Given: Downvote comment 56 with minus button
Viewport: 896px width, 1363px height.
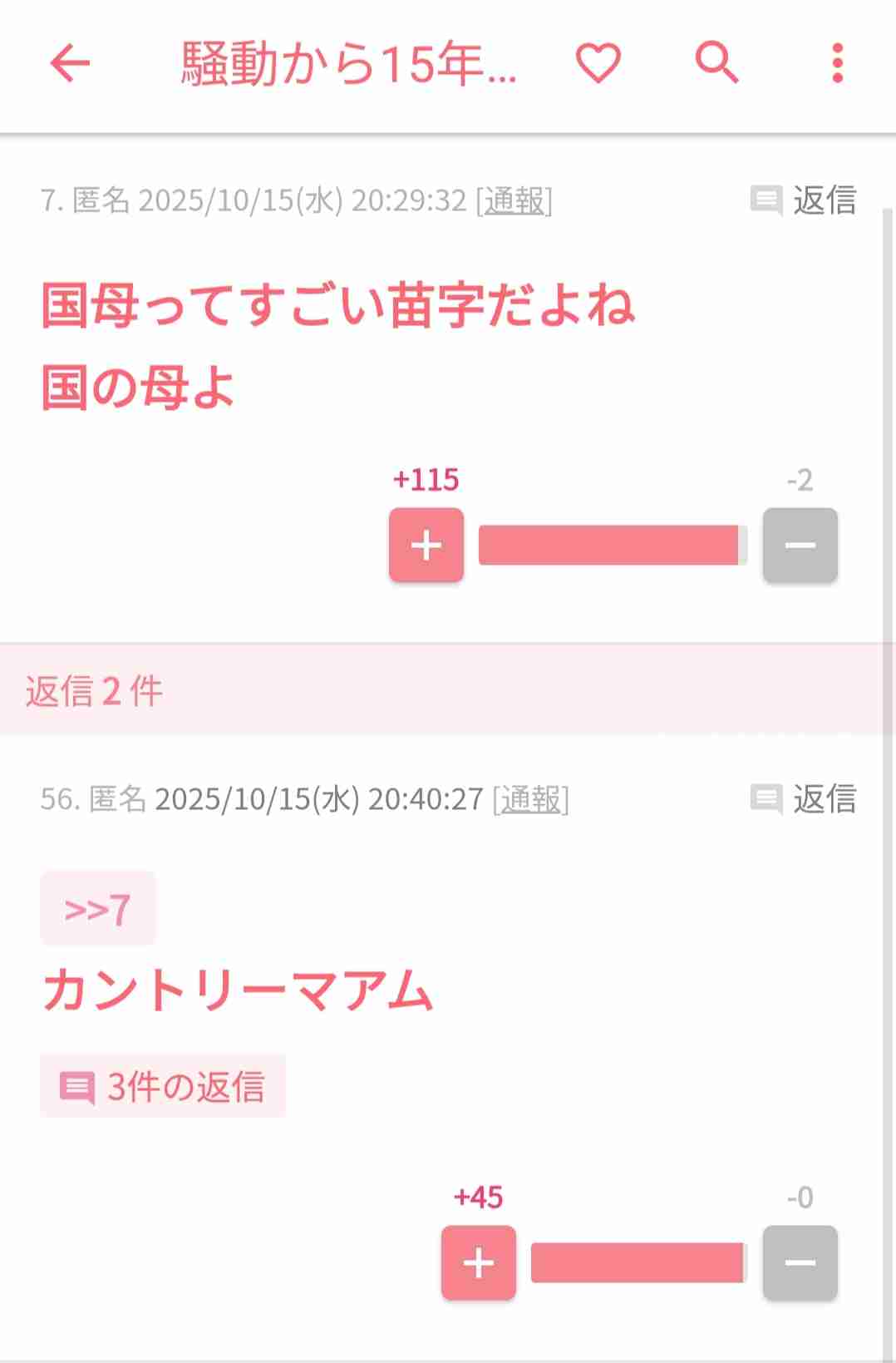Looking at the screenshot, I should pyautogui.click(x=800, y=1262).
